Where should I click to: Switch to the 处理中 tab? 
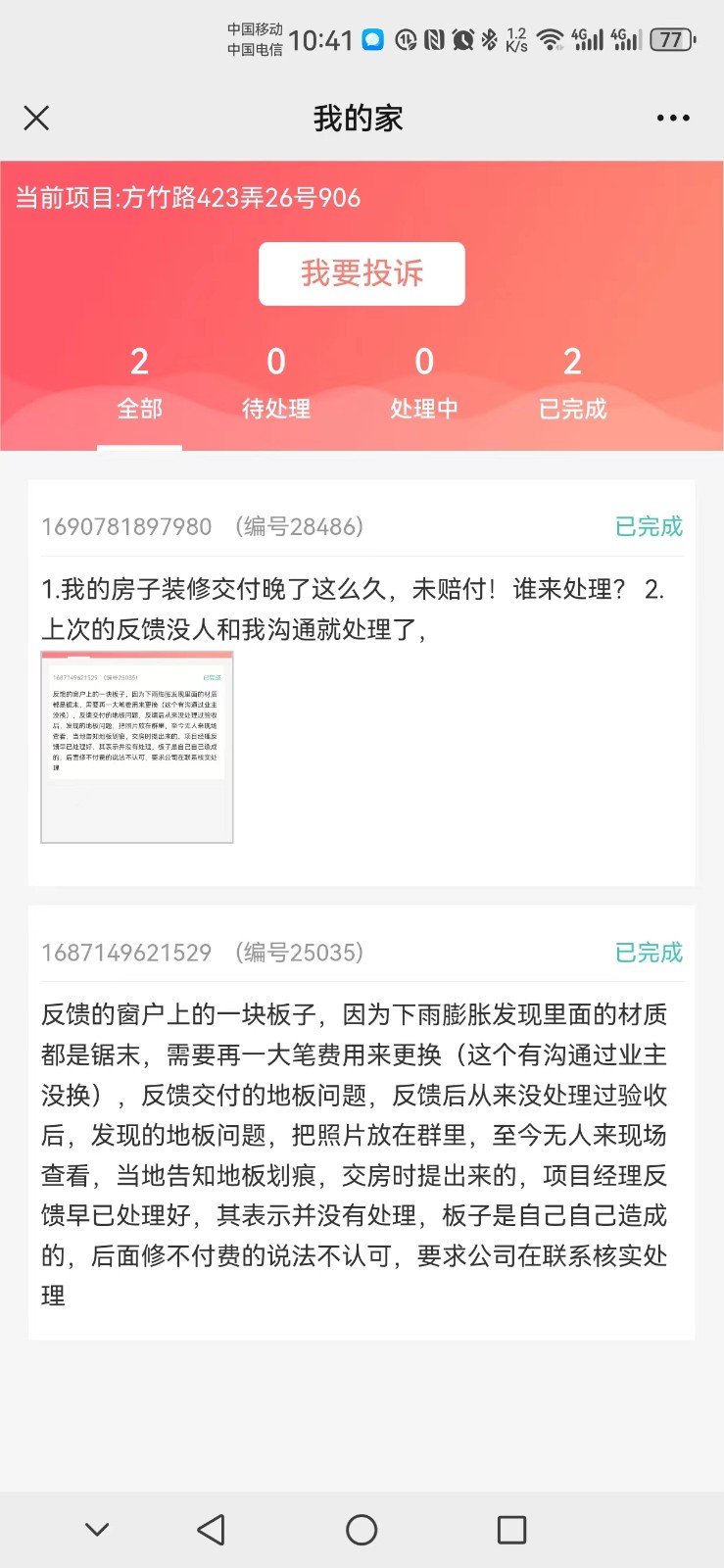(423, 384)
